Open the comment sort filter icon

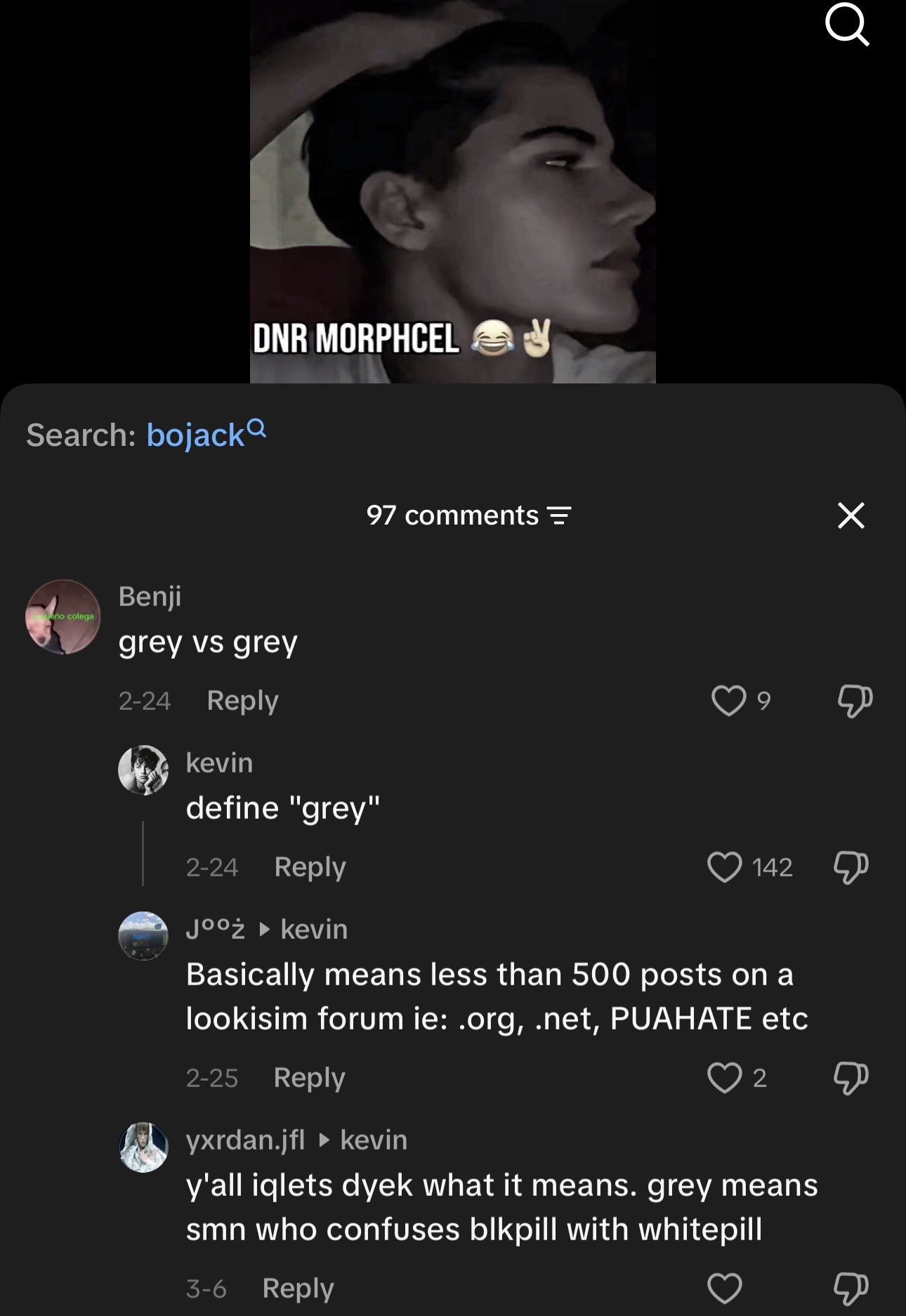559,516
